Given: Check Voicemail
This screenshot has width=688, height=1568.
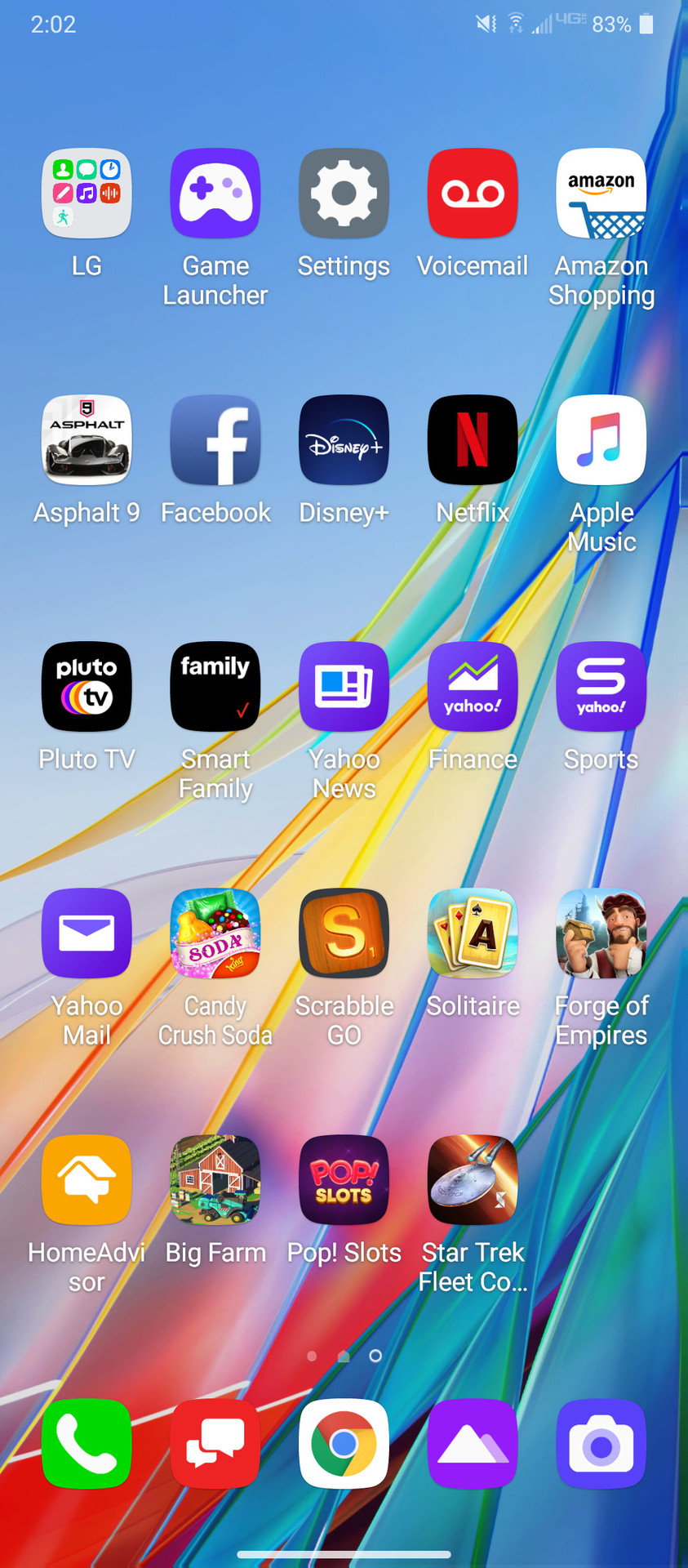Looking at the screenshot, I should point(473,194).
